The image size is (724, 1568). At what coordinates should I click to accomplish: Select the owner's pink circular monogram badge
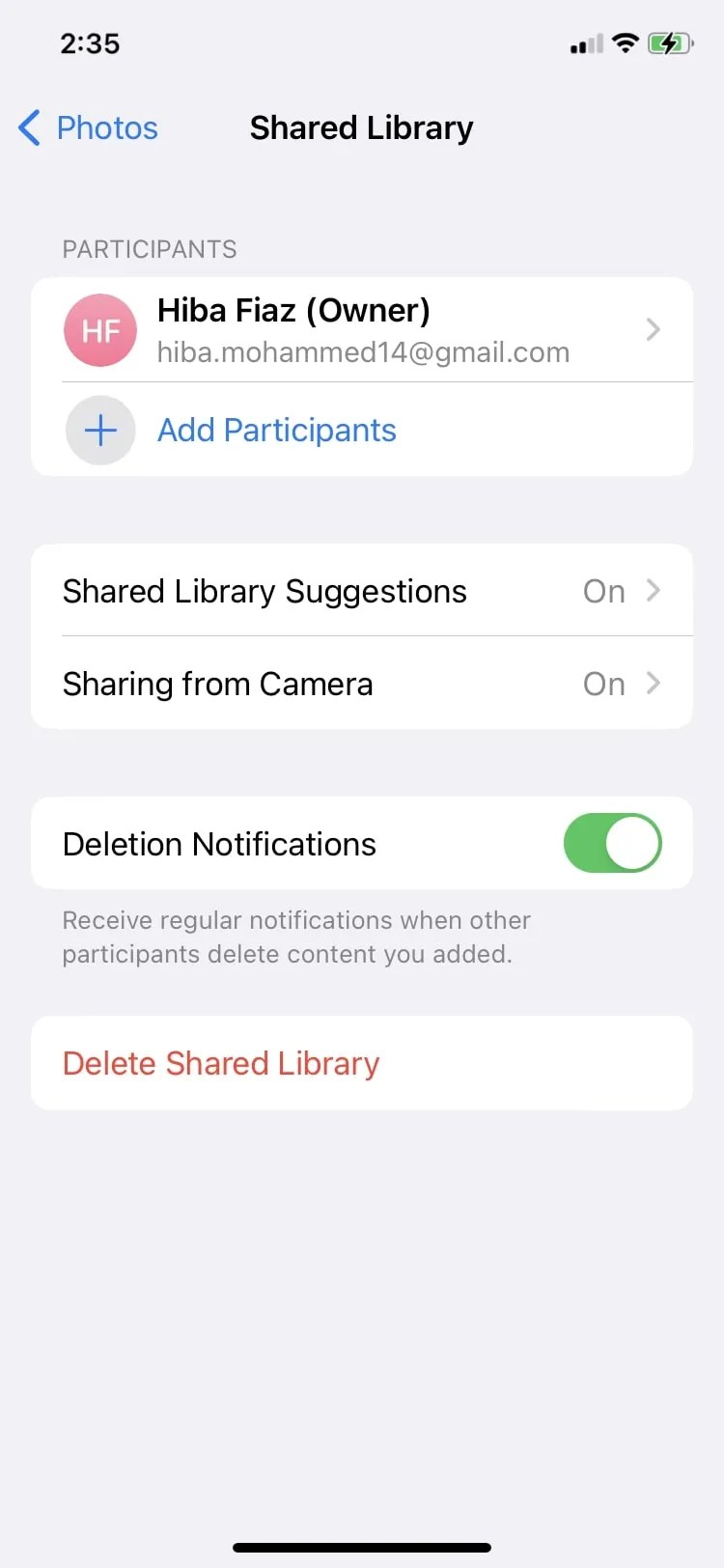(x=100, y=330)
